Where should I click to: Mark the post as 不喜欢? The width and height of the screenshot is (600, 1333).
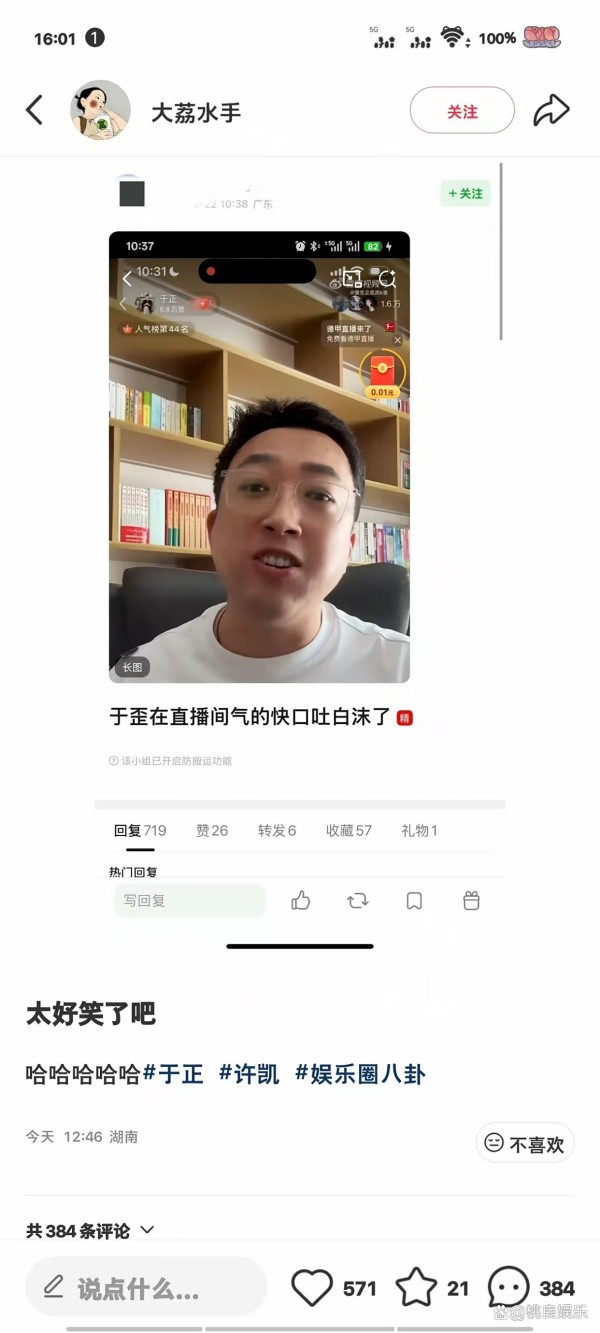coord(525,1143)
